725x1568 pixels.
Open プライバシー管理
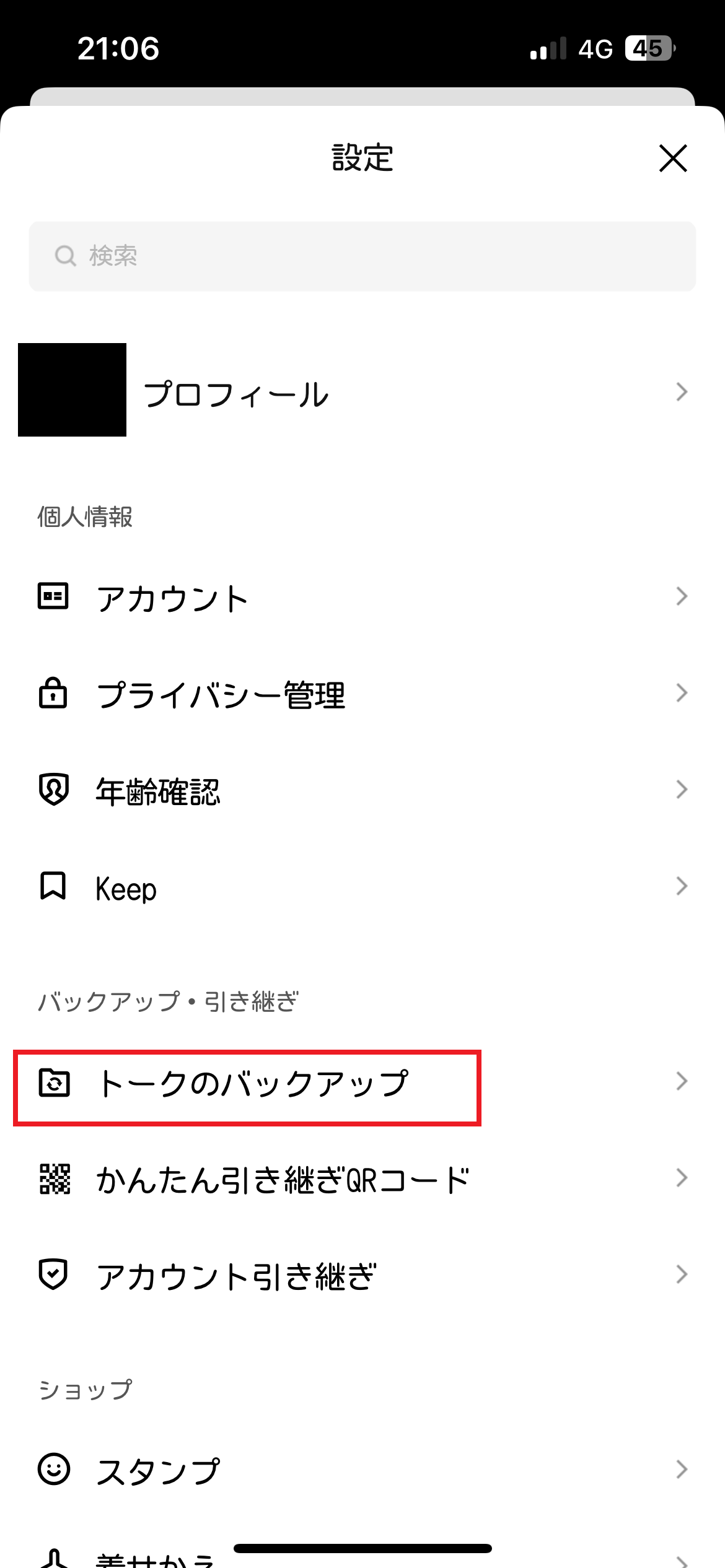coord(362,694)
